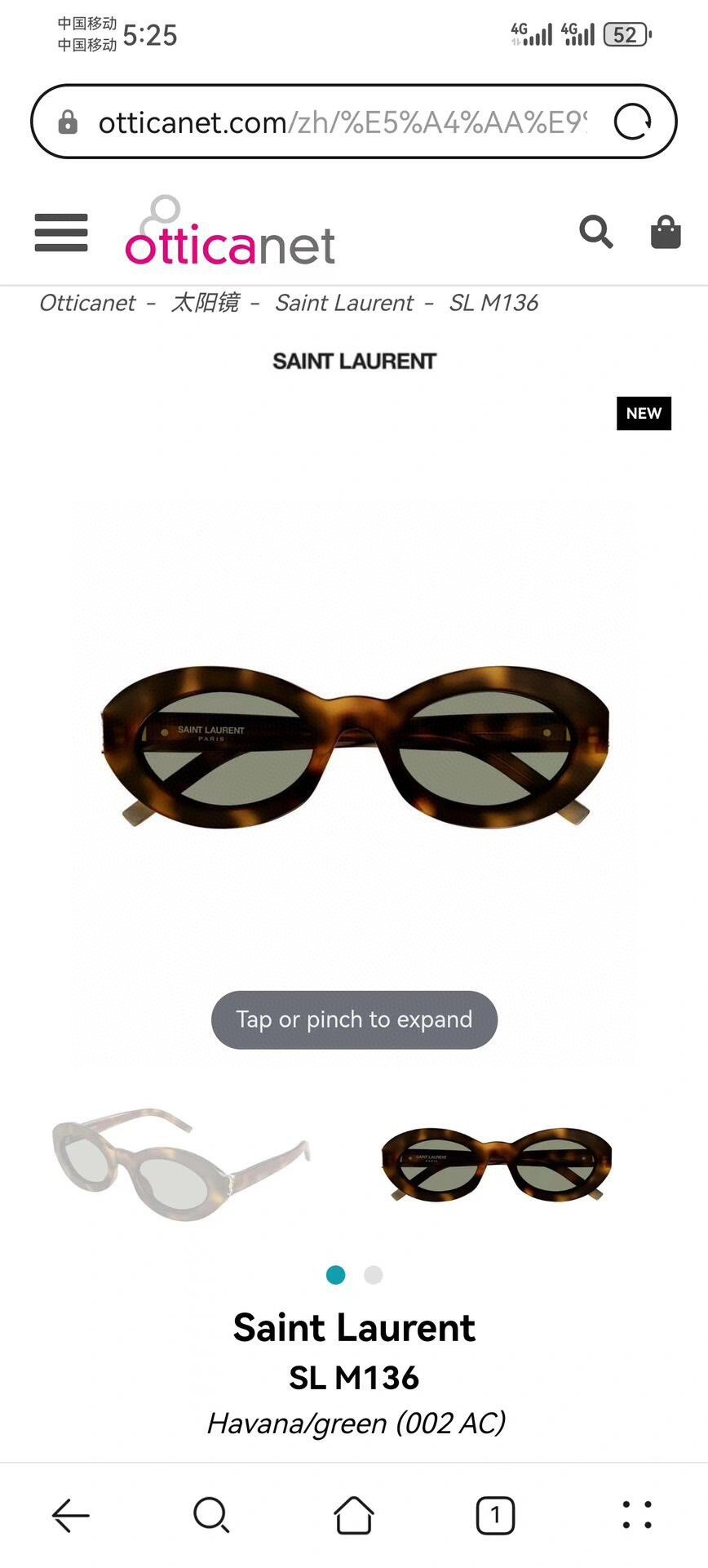The height and width of the screenshot is (1568, 708).
Task: Go back in the browser
Action: coord(71,1516)
